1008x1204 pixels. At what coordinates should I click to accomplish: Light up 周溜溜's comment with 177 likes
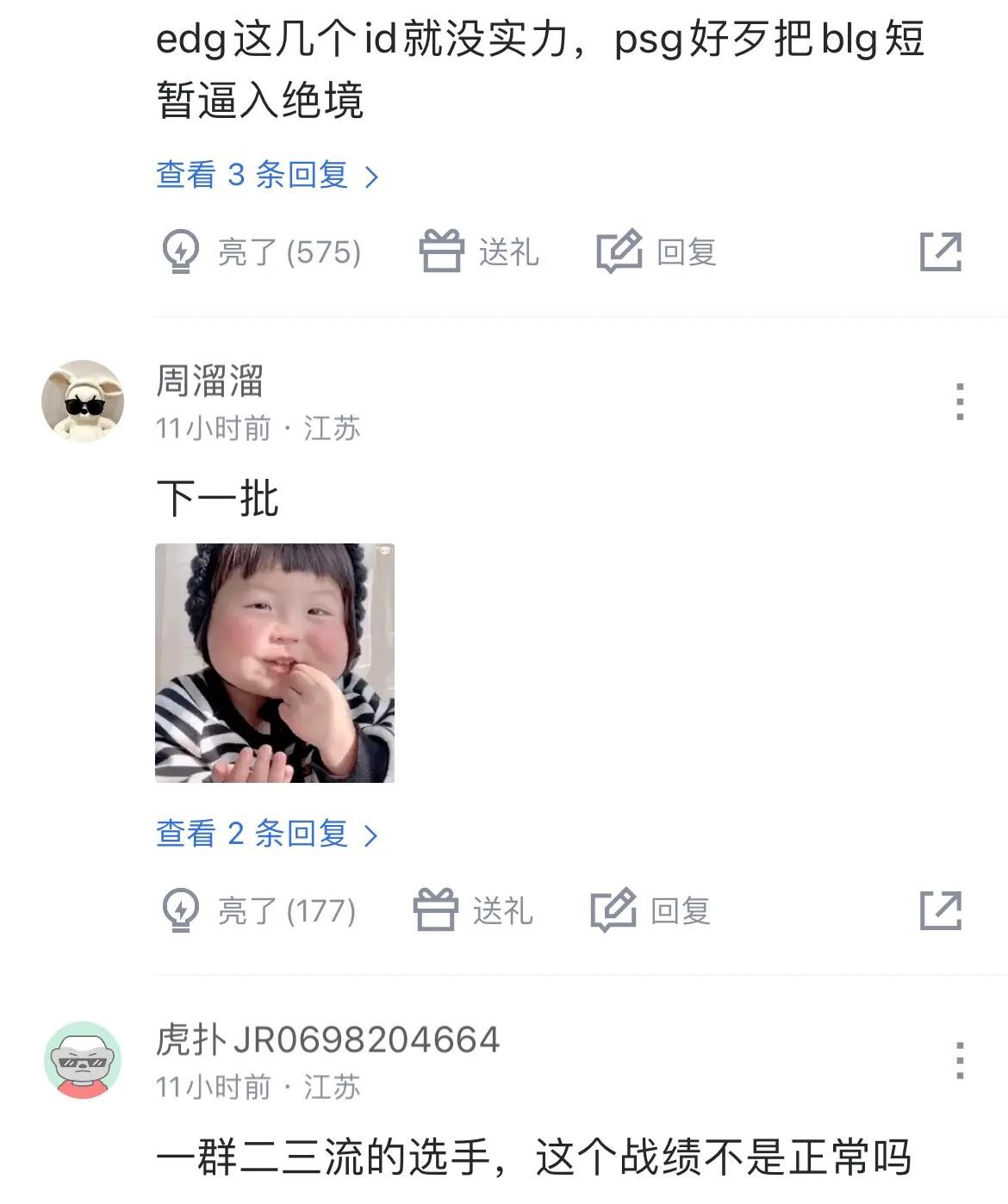click(x=259, y=910)
